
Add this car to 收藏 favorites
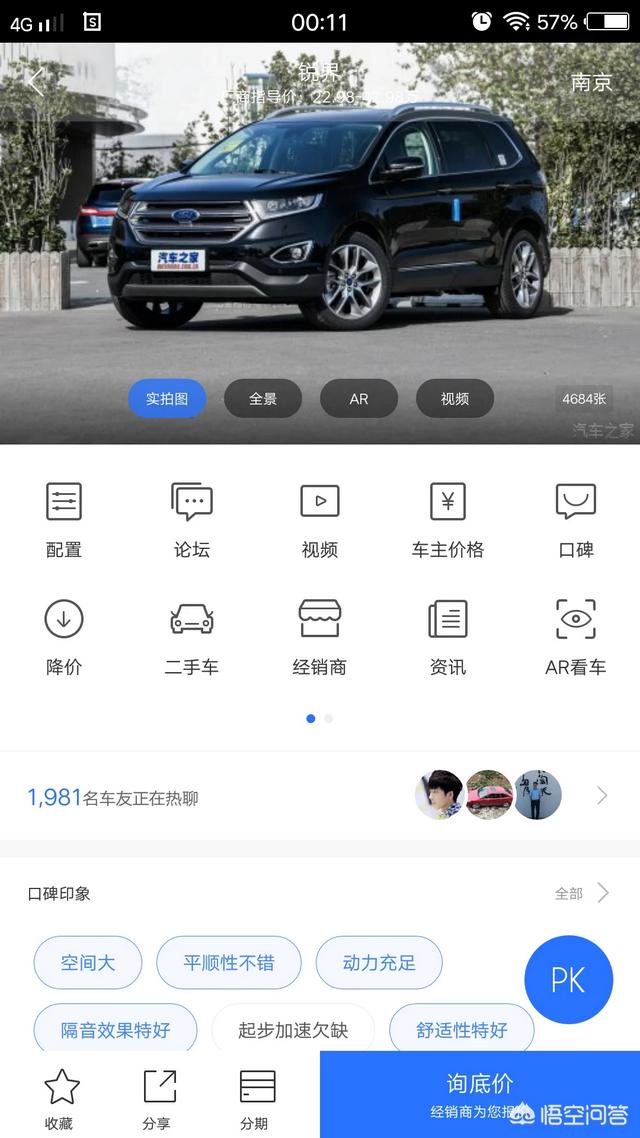point(62,1098)
